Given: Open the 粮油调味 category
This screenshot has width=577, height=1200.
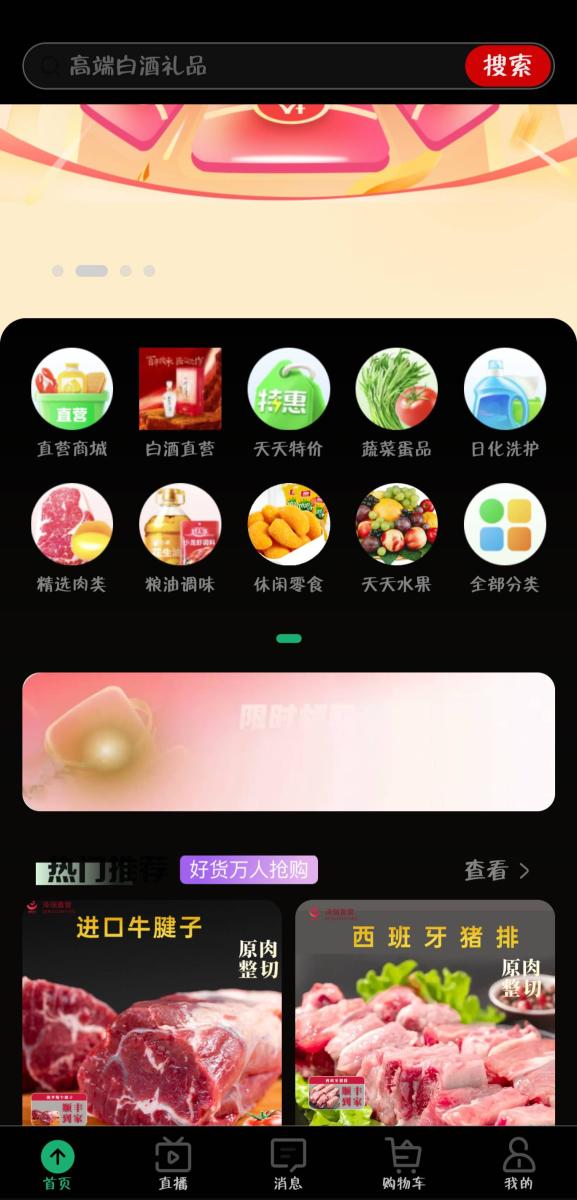Looking at the screenshot, I should coord(180,539).
